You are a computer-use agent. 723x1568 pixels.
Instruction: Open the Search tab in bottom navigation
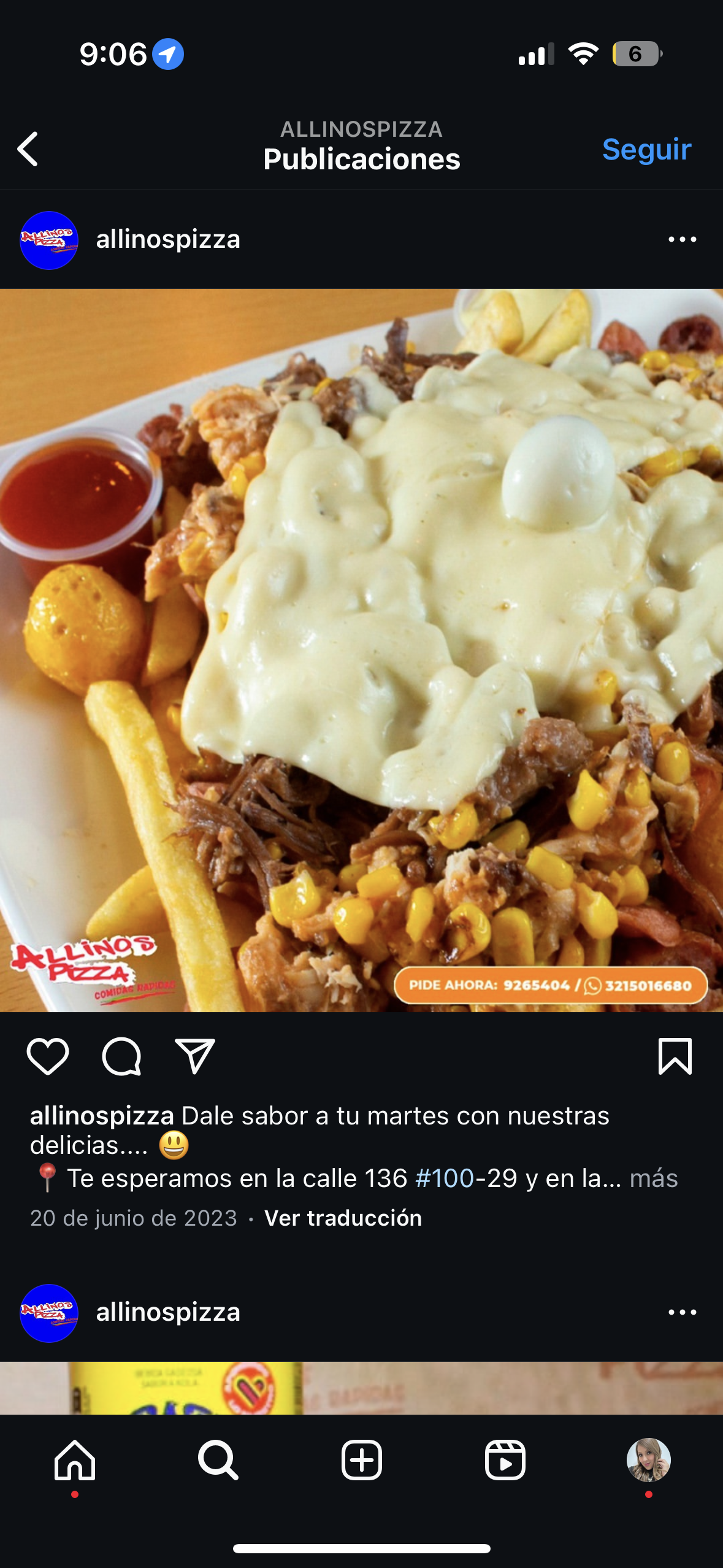218,1460
